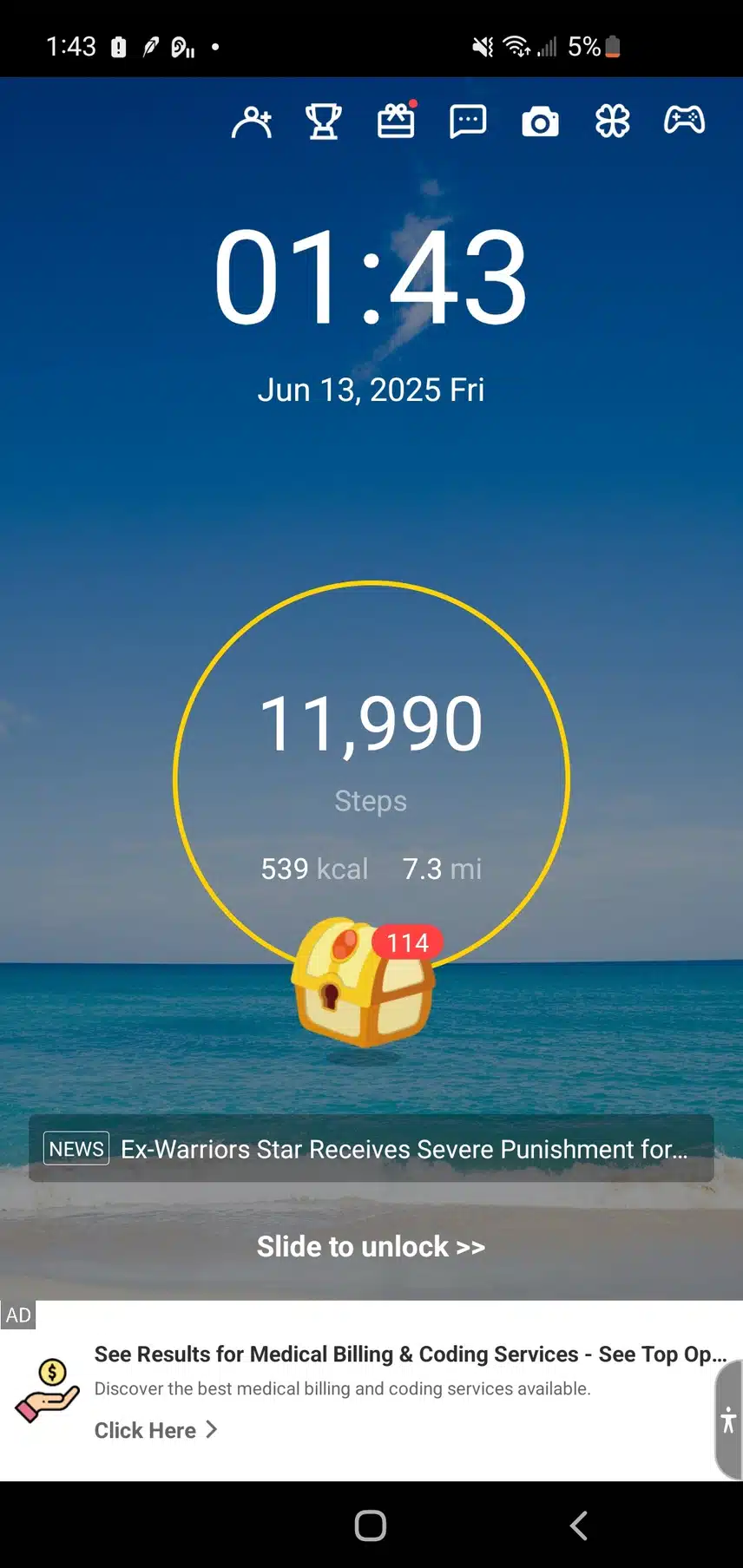Open the clover flower icon
This screenshot has height=1568, width=743.
(x=613, y=122)
